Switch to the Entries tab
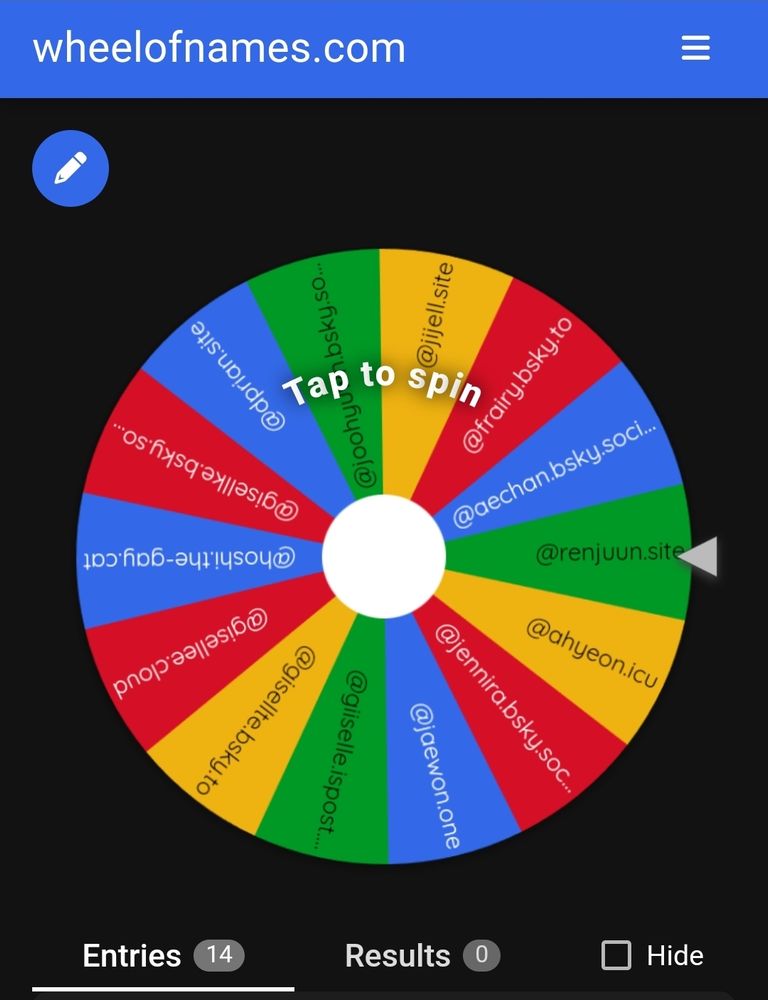 tap(162, 955)
